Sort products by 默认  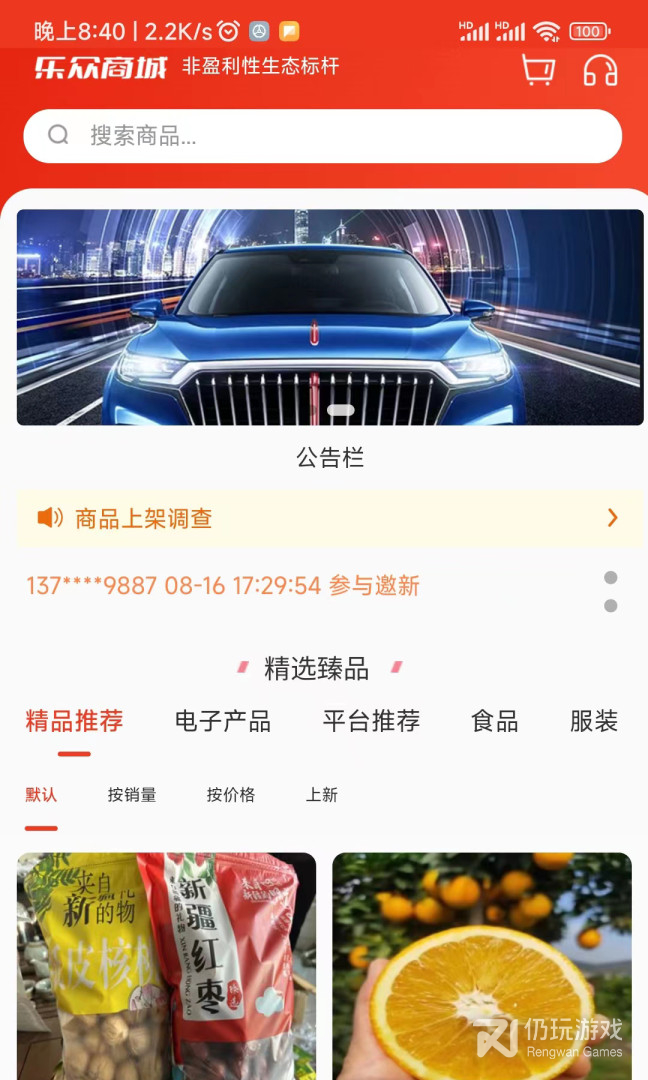tap(41, 794)
